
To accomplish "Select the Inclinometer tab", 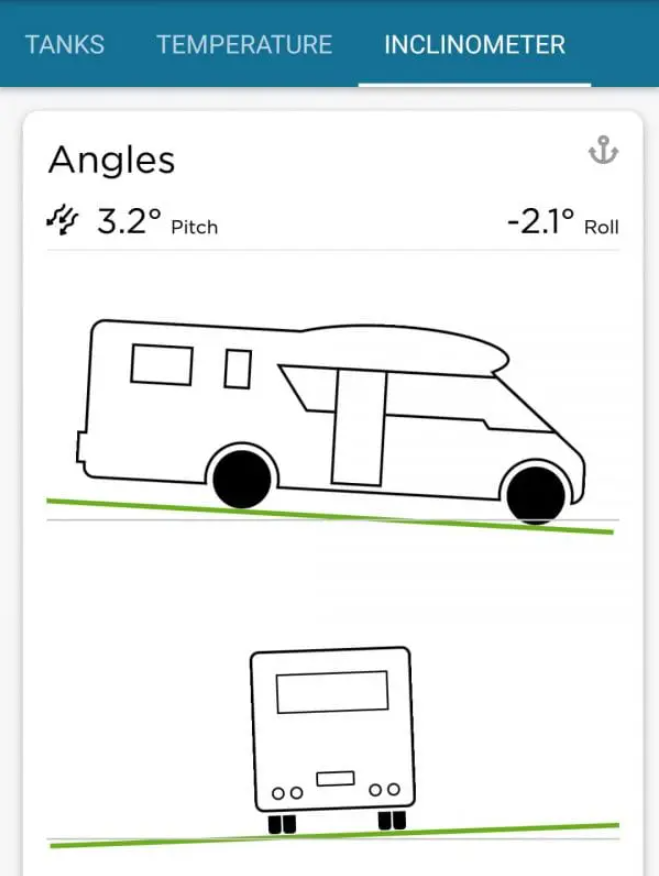I will [x=474, y=45].
